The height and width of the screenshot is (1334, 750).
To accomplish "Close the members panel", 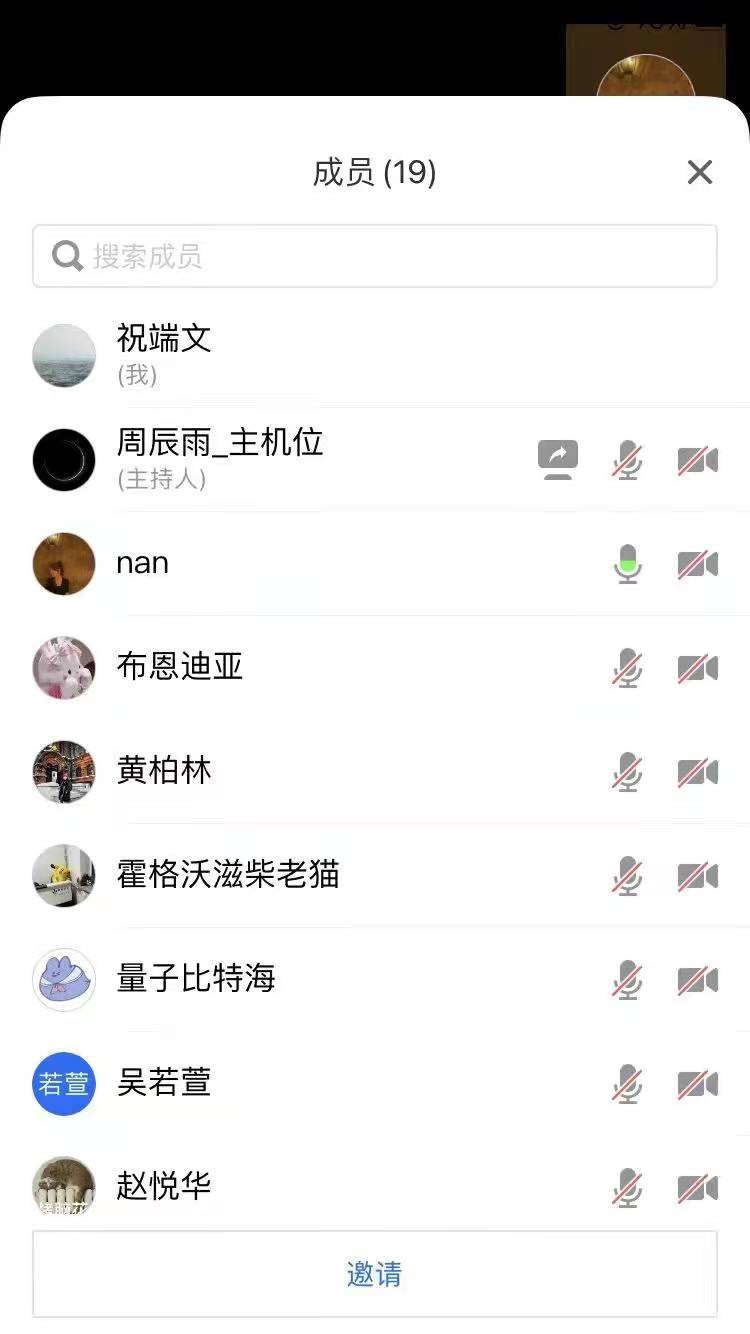I will [700, 172].
